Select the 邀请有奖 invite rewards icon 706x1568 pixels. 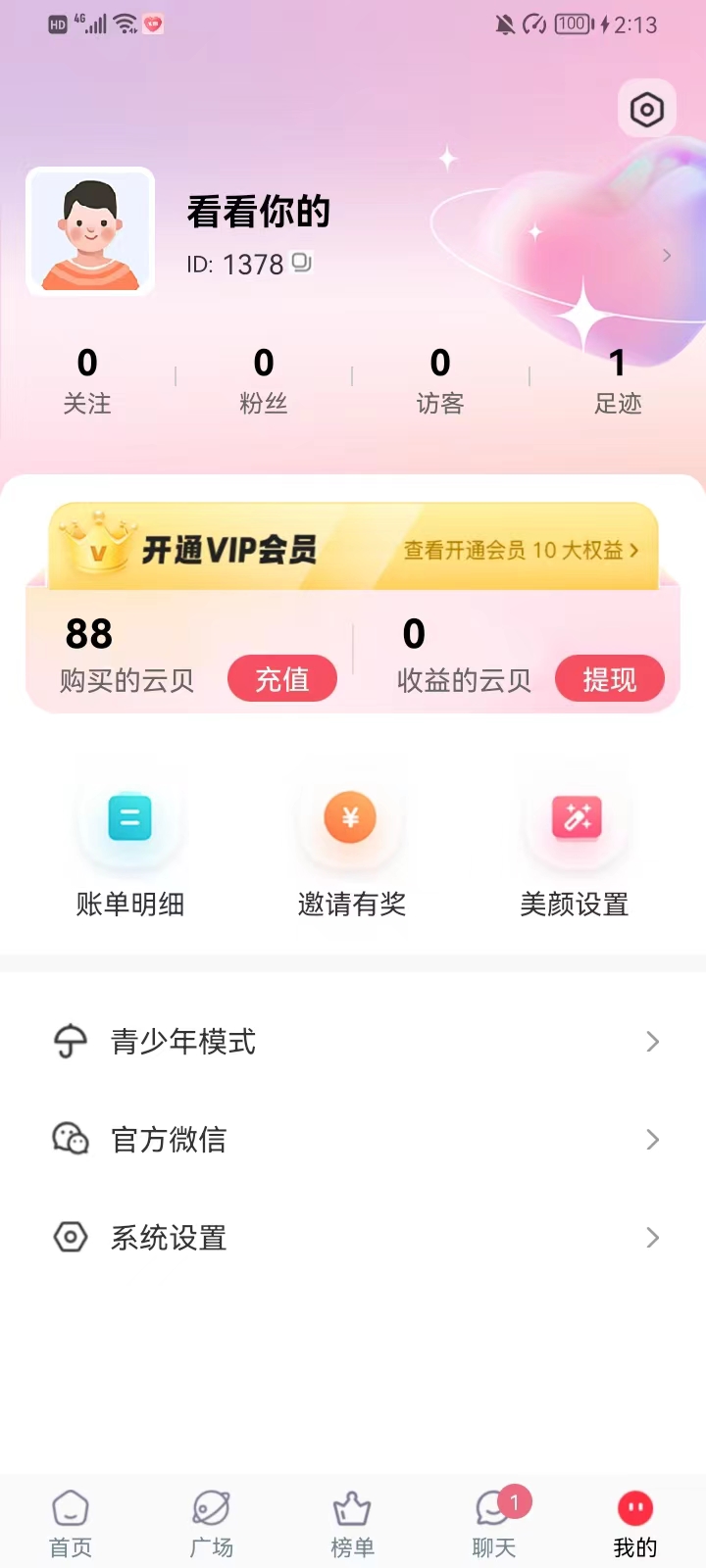pyautogui.click(x=352, y=818)
